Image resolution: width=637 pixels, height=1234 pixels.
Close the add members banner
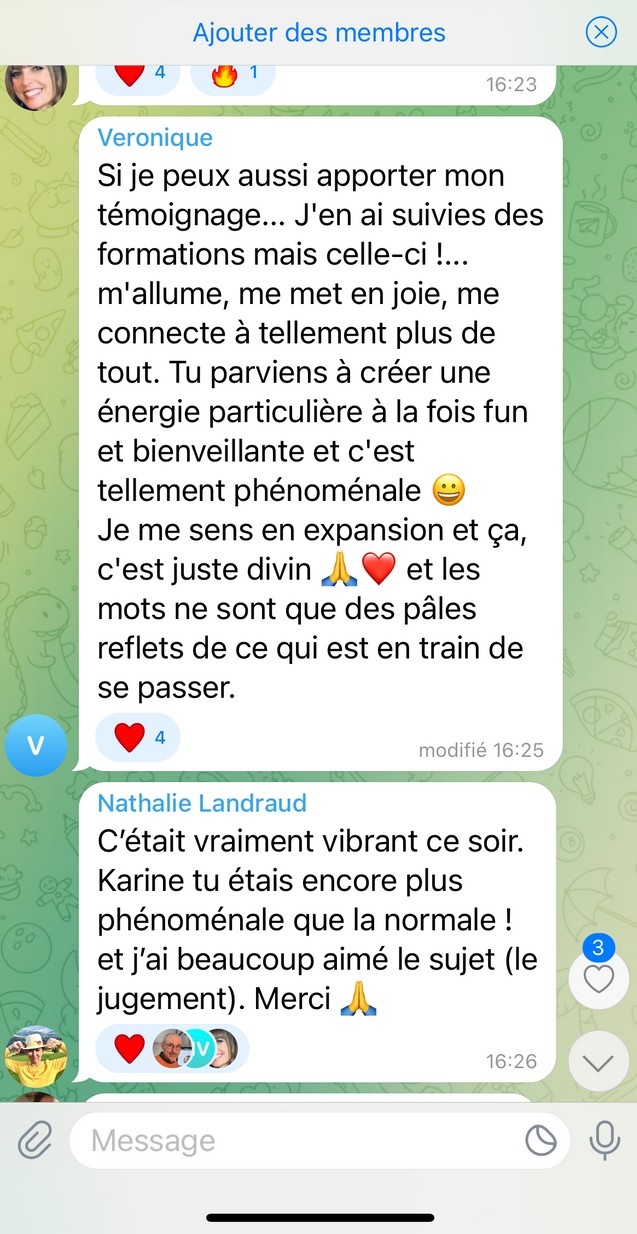point(600,33)
